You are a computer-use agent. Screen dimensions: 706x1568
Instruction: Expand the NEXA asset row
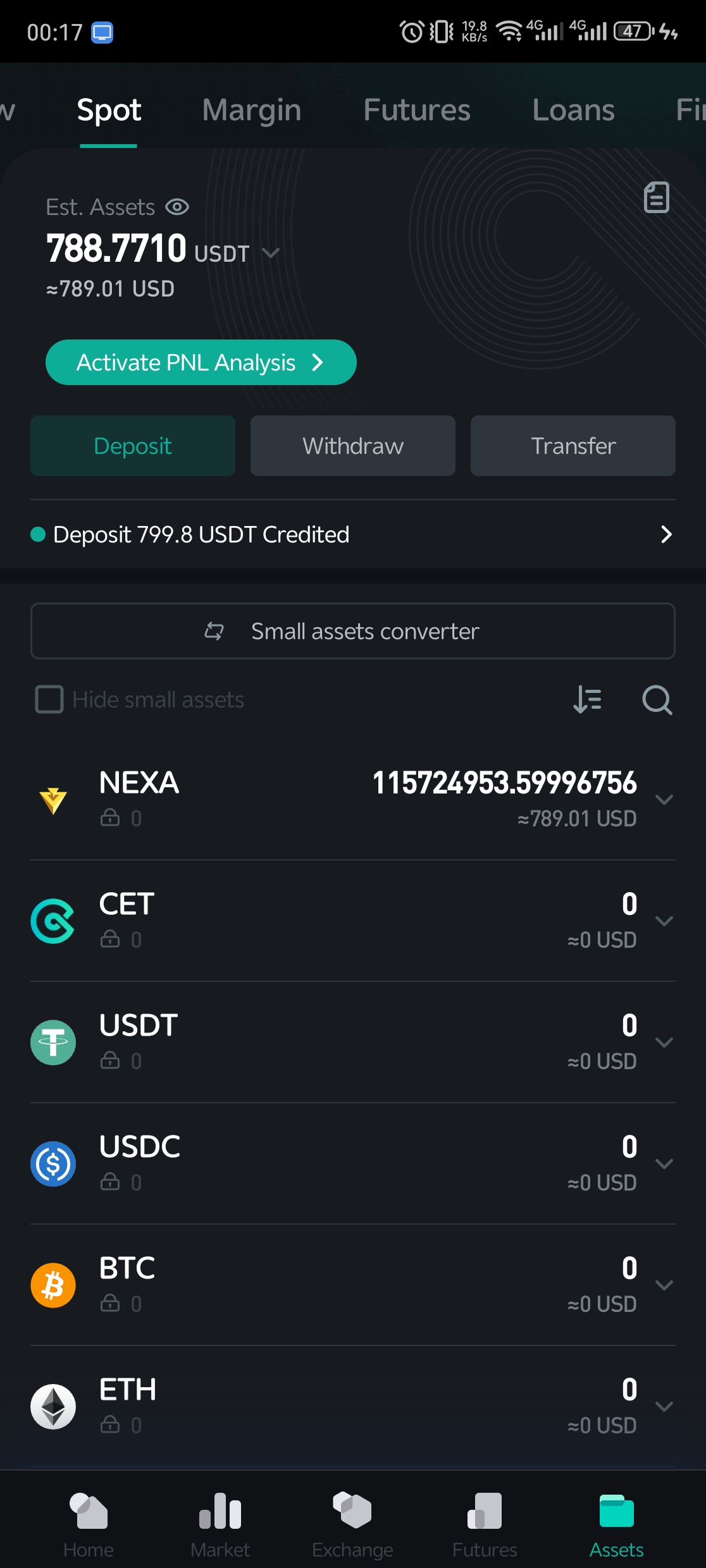click(x=664, y=800)
